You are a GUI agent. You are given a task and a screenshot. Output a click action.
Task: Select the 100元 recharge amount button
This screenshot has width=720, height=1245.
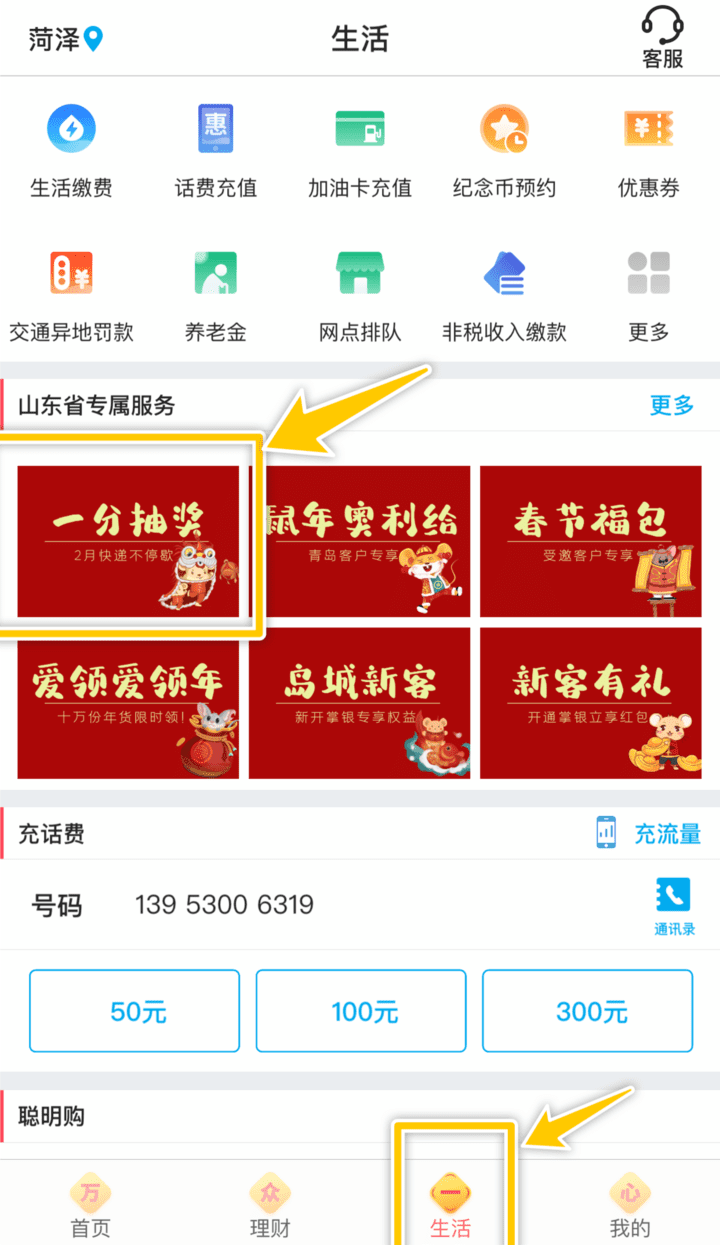(x=360, y=1010)
